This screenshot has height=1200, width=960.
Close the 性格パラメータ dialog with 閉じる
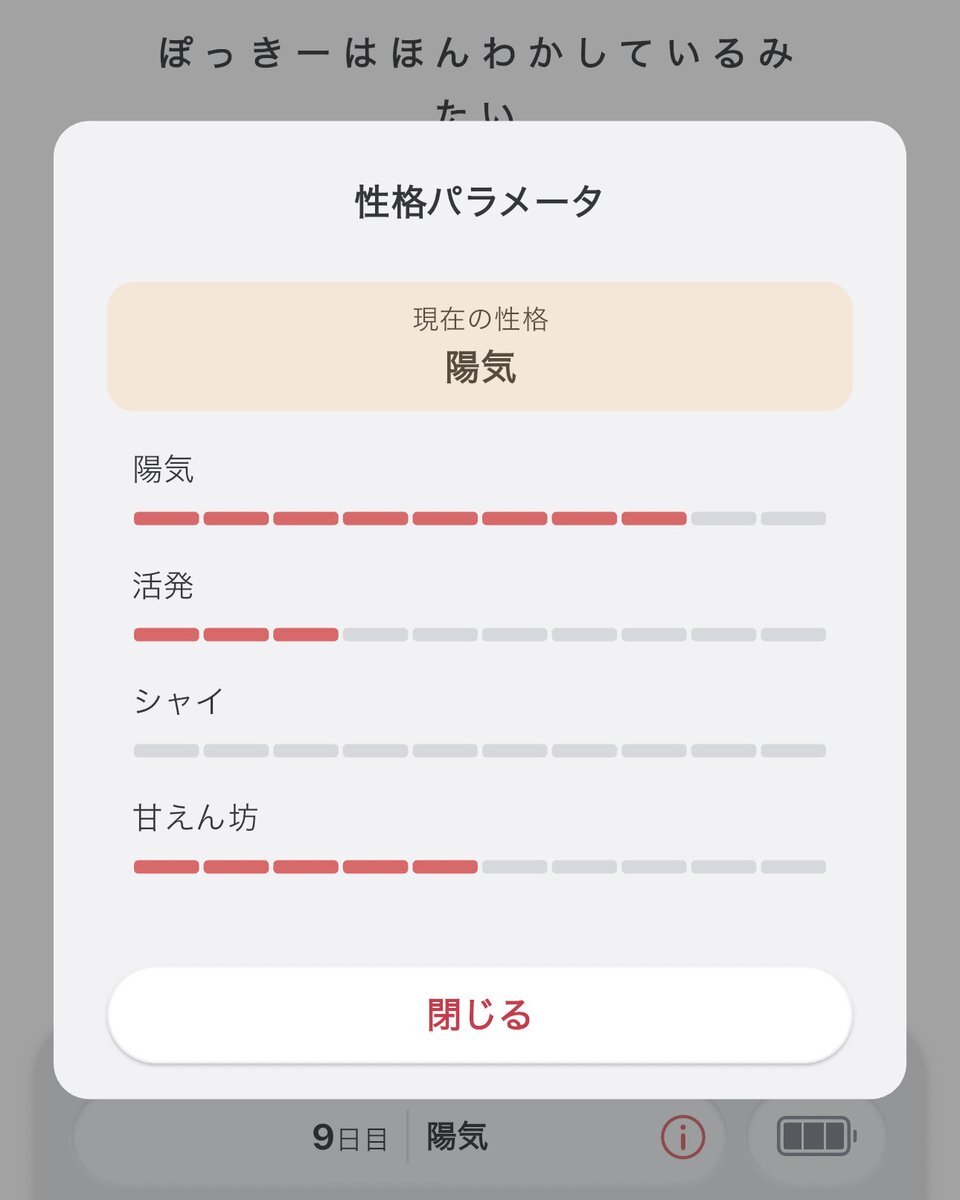pyautogui.click(x=479, y=1015)
